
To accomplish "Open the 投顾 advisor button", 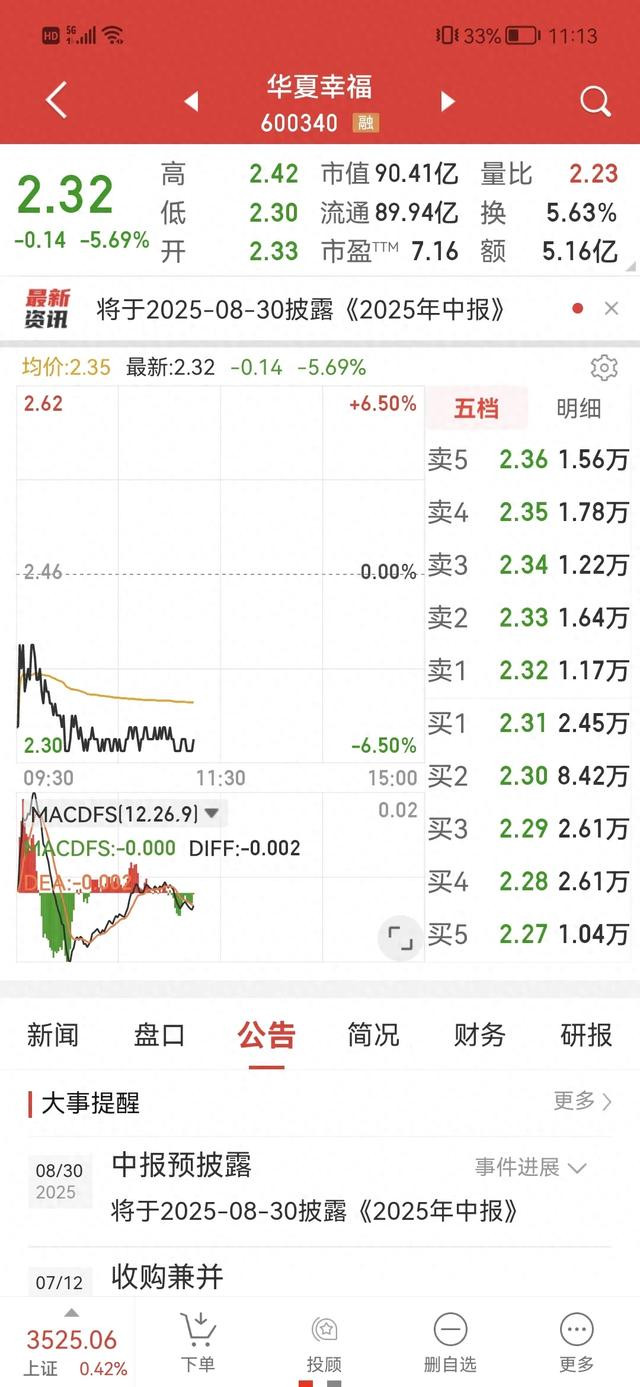I will pyautogui.click(x=324, y=1343).
